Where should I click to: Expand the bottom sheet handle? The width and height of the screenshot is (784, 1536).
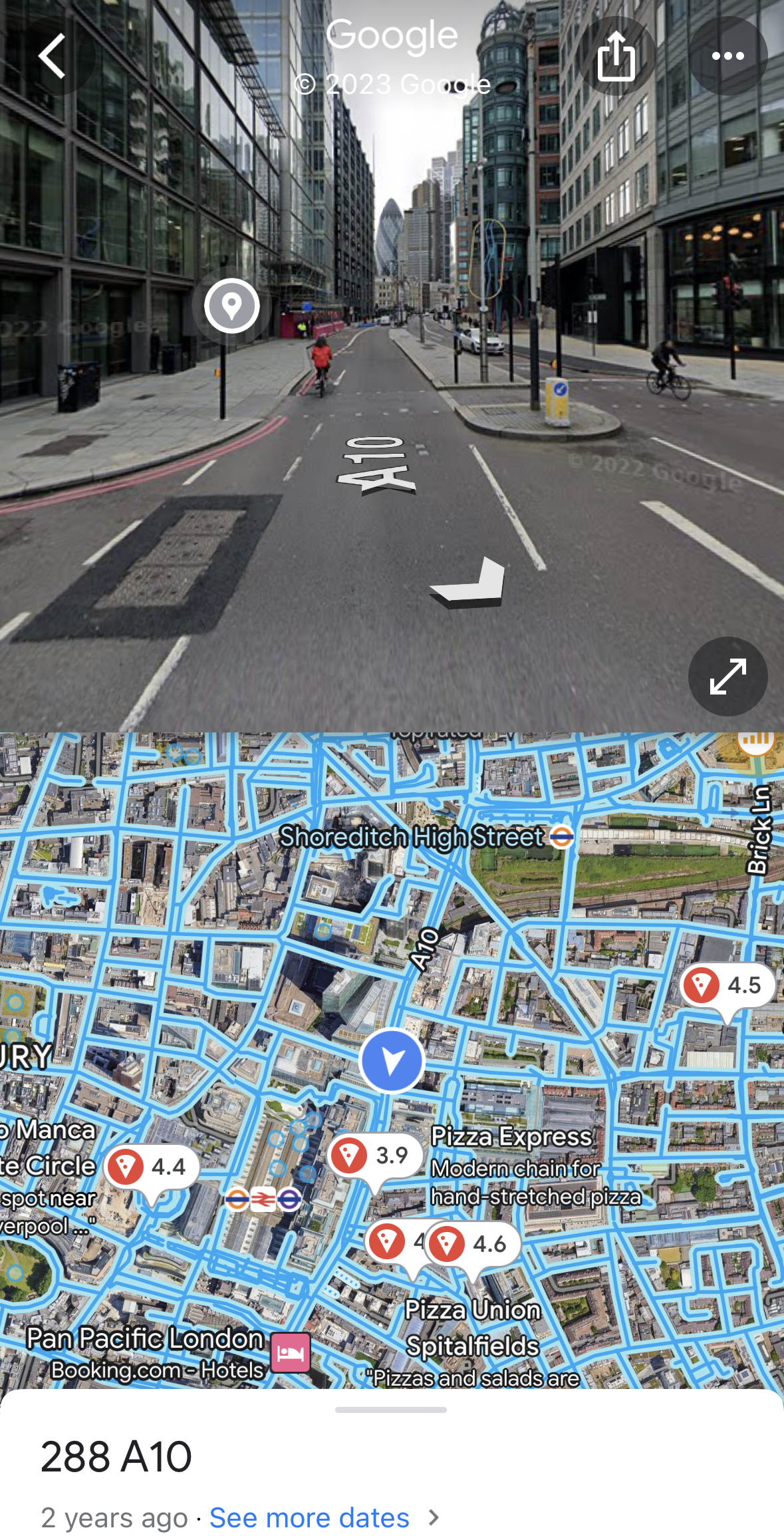tap(391, 1410)
